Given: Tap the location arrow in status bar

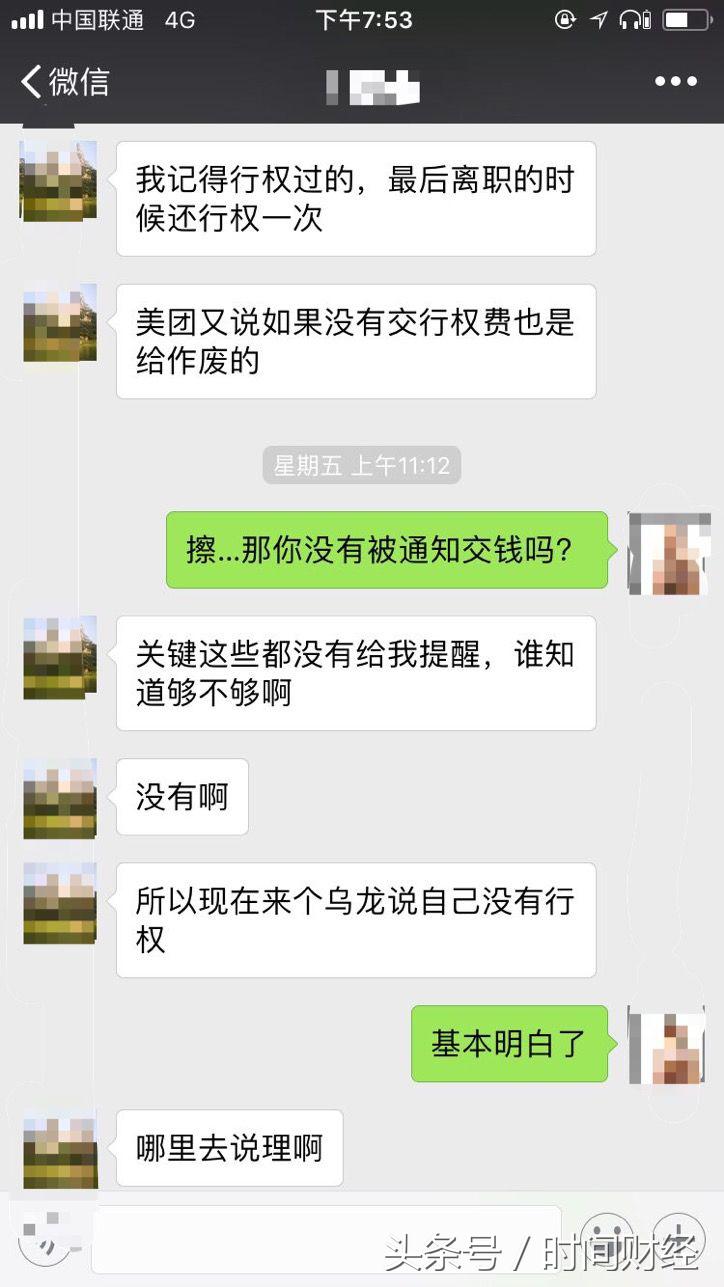Looking at the screenshot, I should tap(600, 18).
